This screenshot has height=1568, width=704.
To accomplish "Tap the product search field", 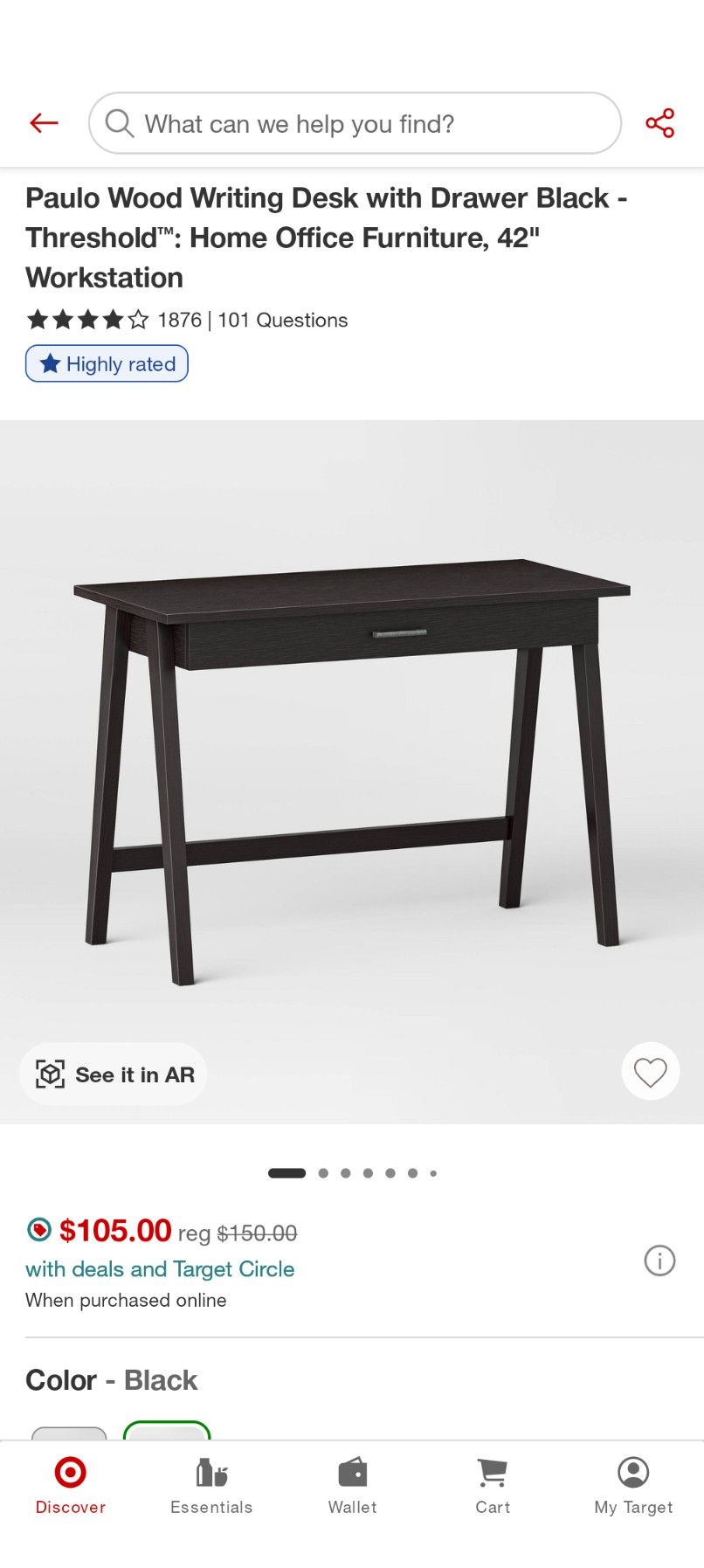I will 355,123.
